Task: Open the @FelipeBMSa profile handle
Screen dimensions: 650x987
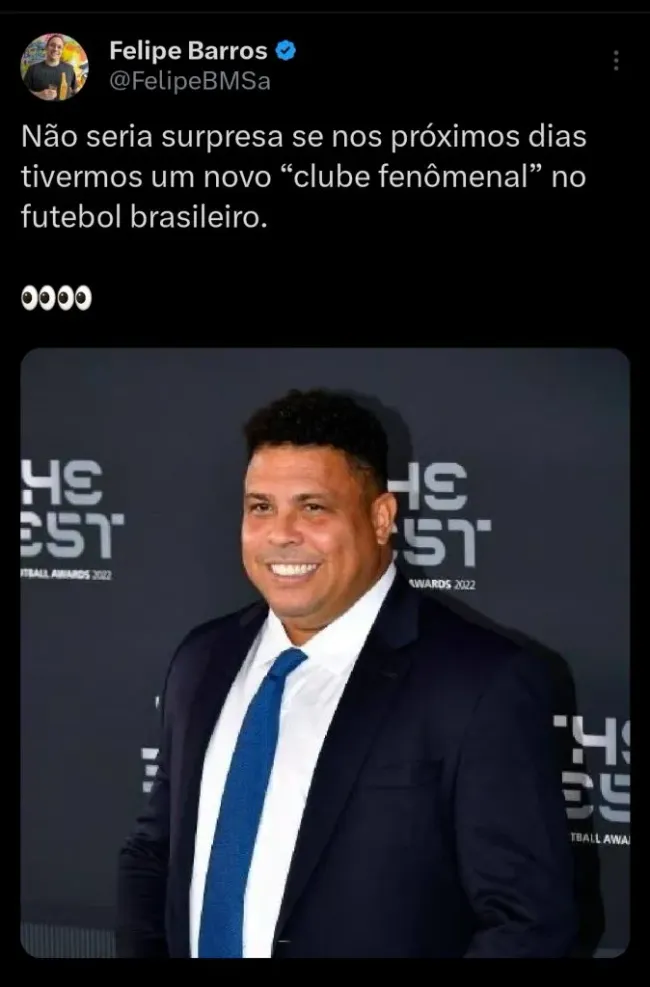Action: [189, 82]
